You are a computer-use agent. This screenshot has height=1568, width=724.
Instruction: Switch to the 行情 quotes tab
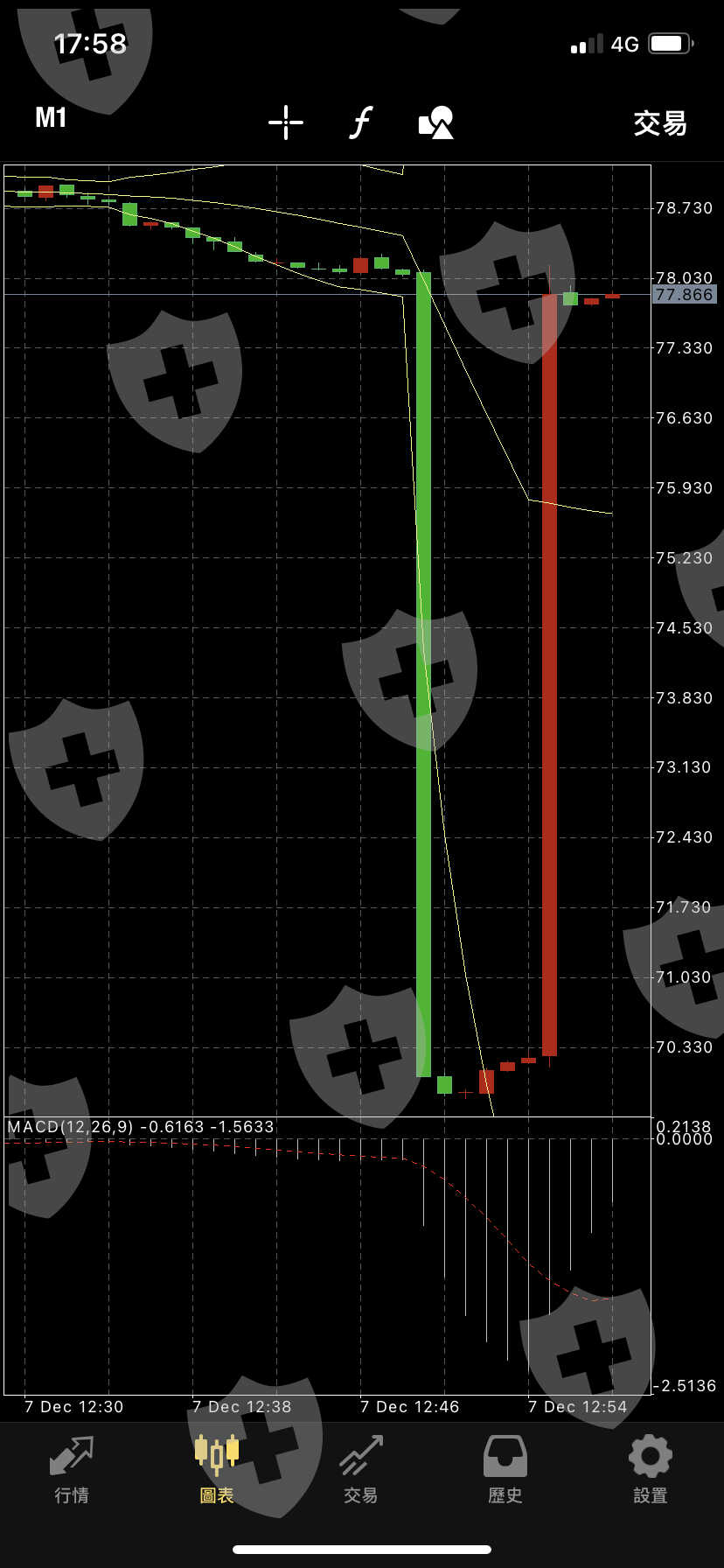(72, 1469)
